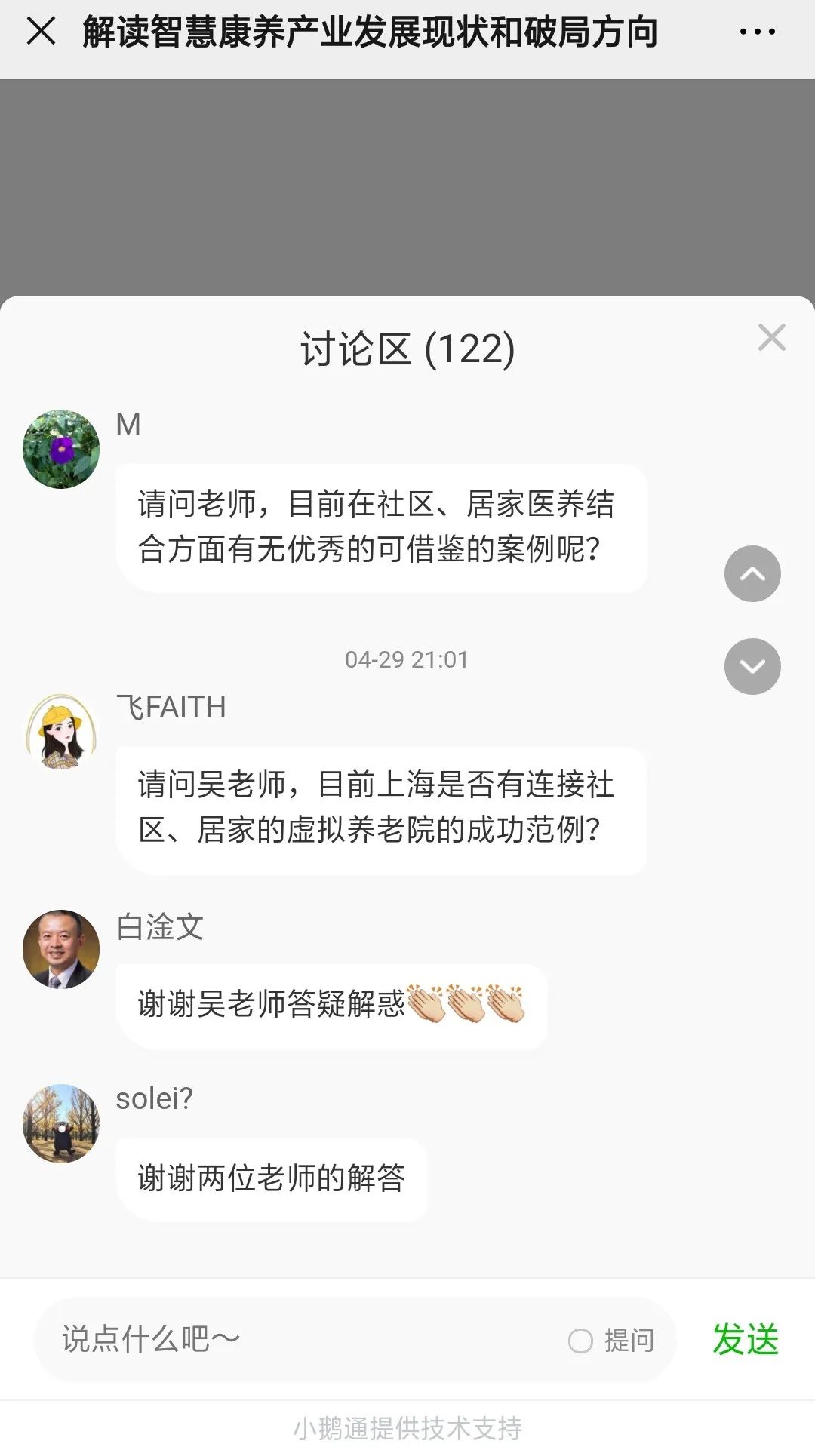Open the three-dot overflow menu
815x1456 pixels.
pos(757,32)
